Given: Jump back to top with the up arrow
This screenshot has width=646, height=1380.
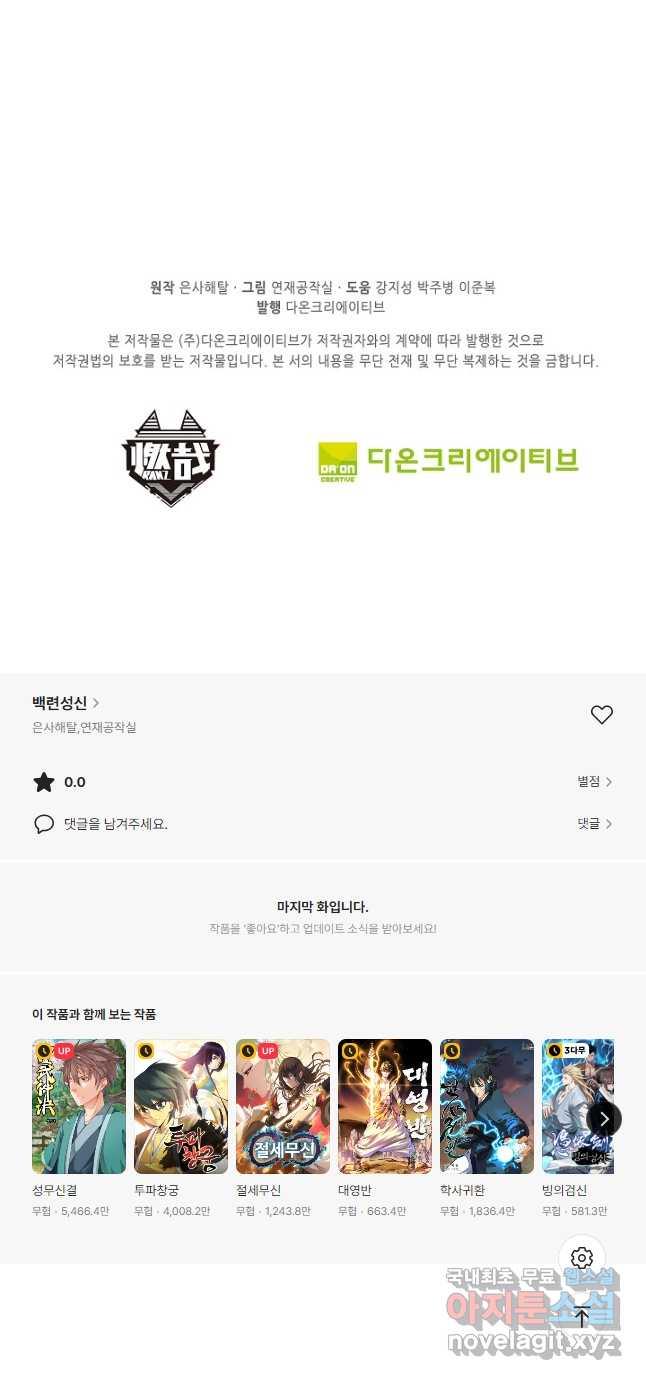Looking at the screenshot, I should click(x=582, y=1317).
